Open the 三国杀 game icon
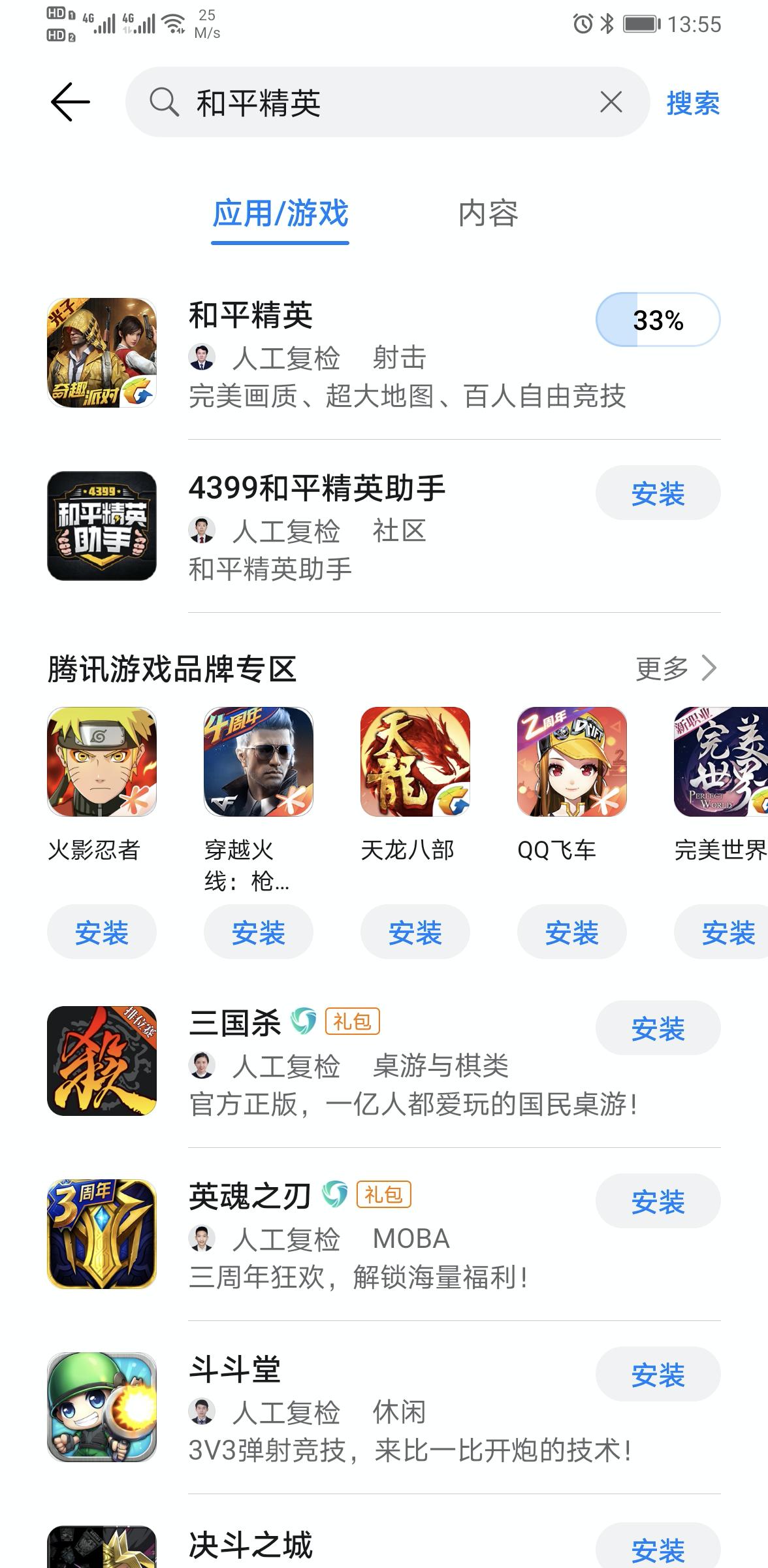 103,1062
